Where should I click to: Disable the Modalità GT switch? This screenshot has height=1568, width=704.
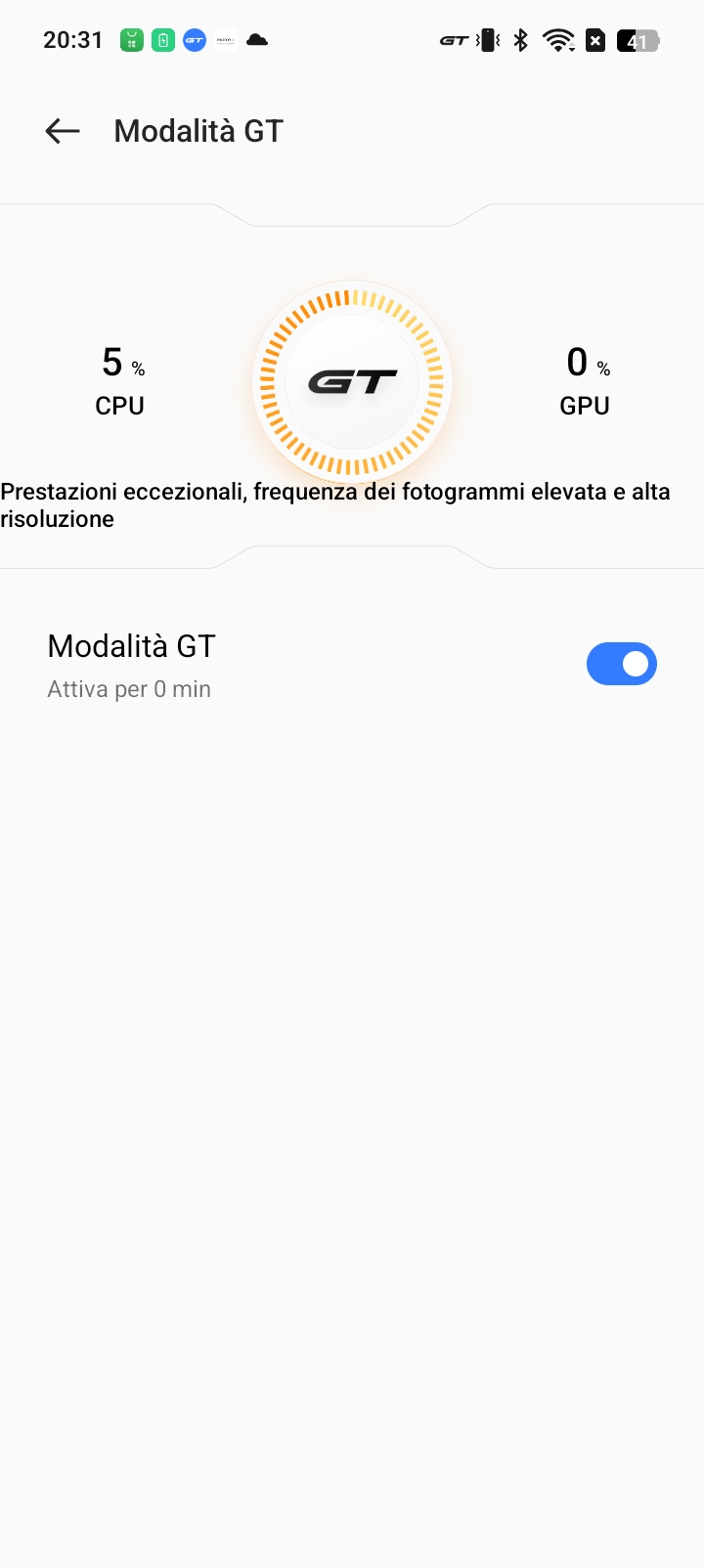click(622, 664)
